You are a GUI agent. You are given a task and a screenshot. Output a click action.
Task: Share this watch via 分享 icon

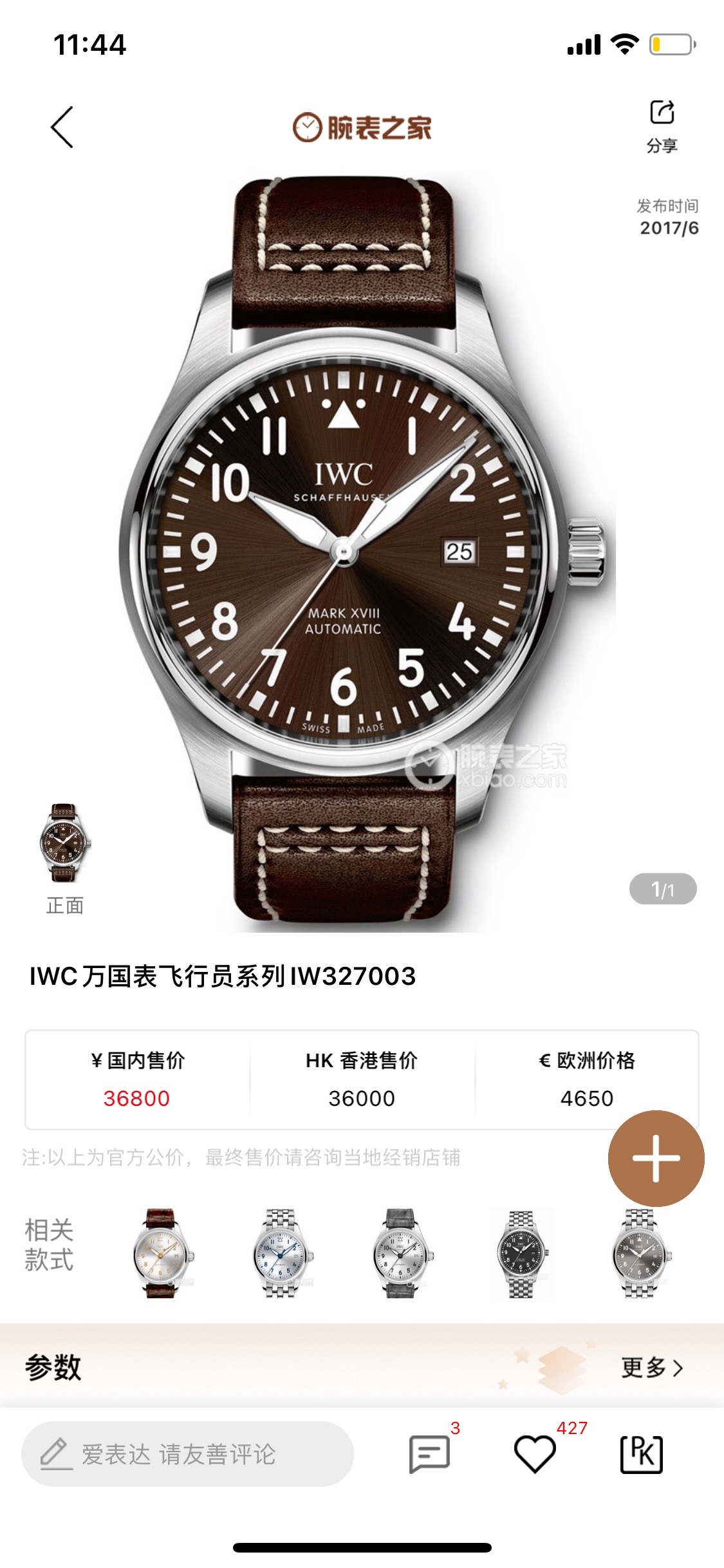(662, 126)
